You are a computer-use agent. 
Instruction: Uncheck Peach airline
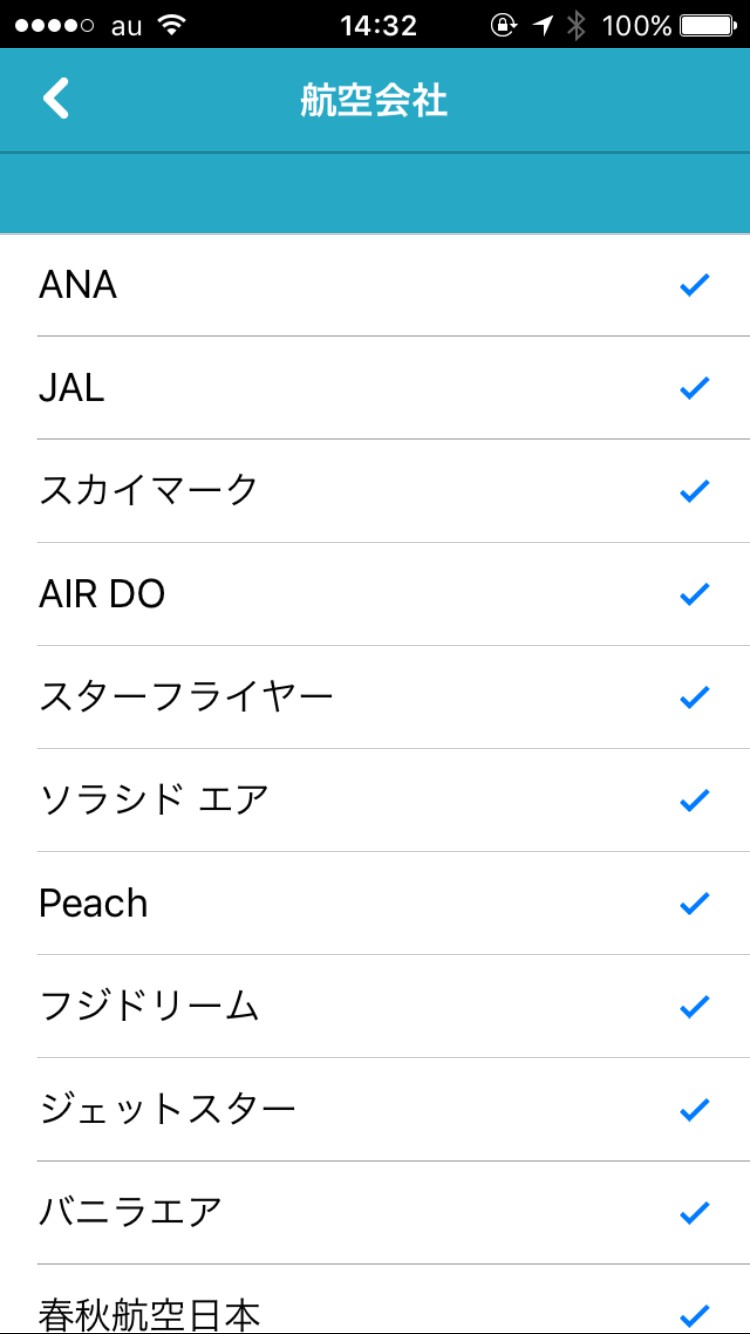375,903
